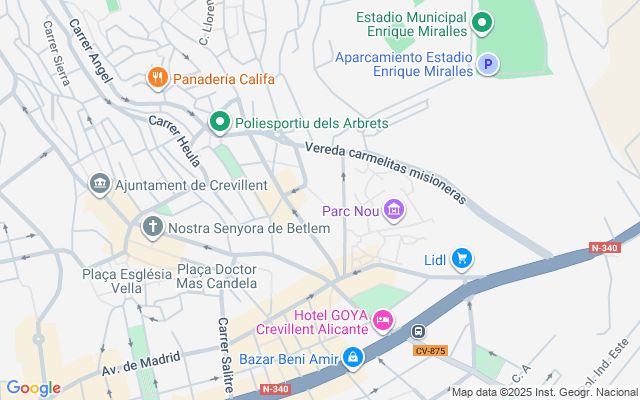Screen dimensions: 640x400
Task: Open the Poliesportiu dels Arbrets marker
Action: [x=220, y=122]
